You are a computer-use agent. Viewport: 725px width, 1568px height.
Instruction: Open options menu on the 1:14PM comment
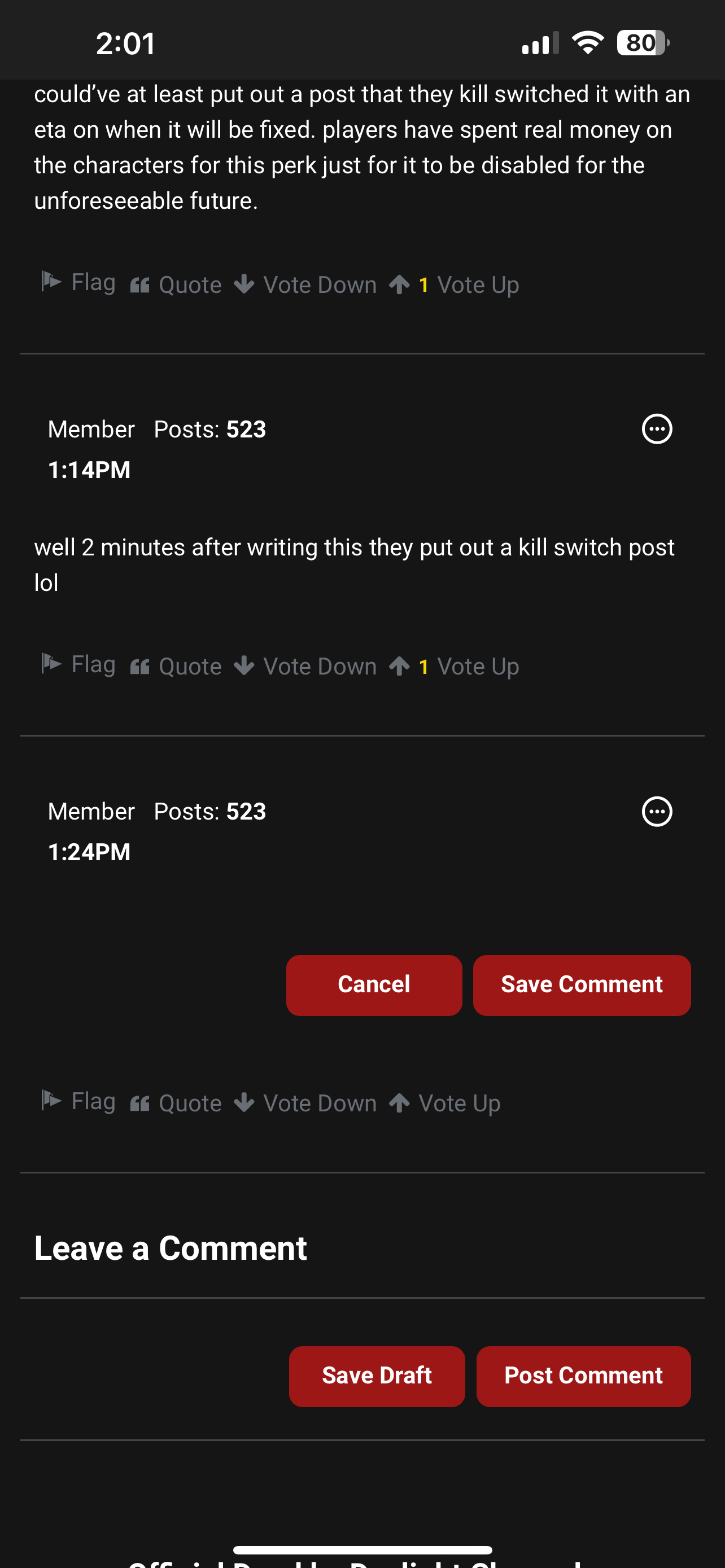click(657, 429)
